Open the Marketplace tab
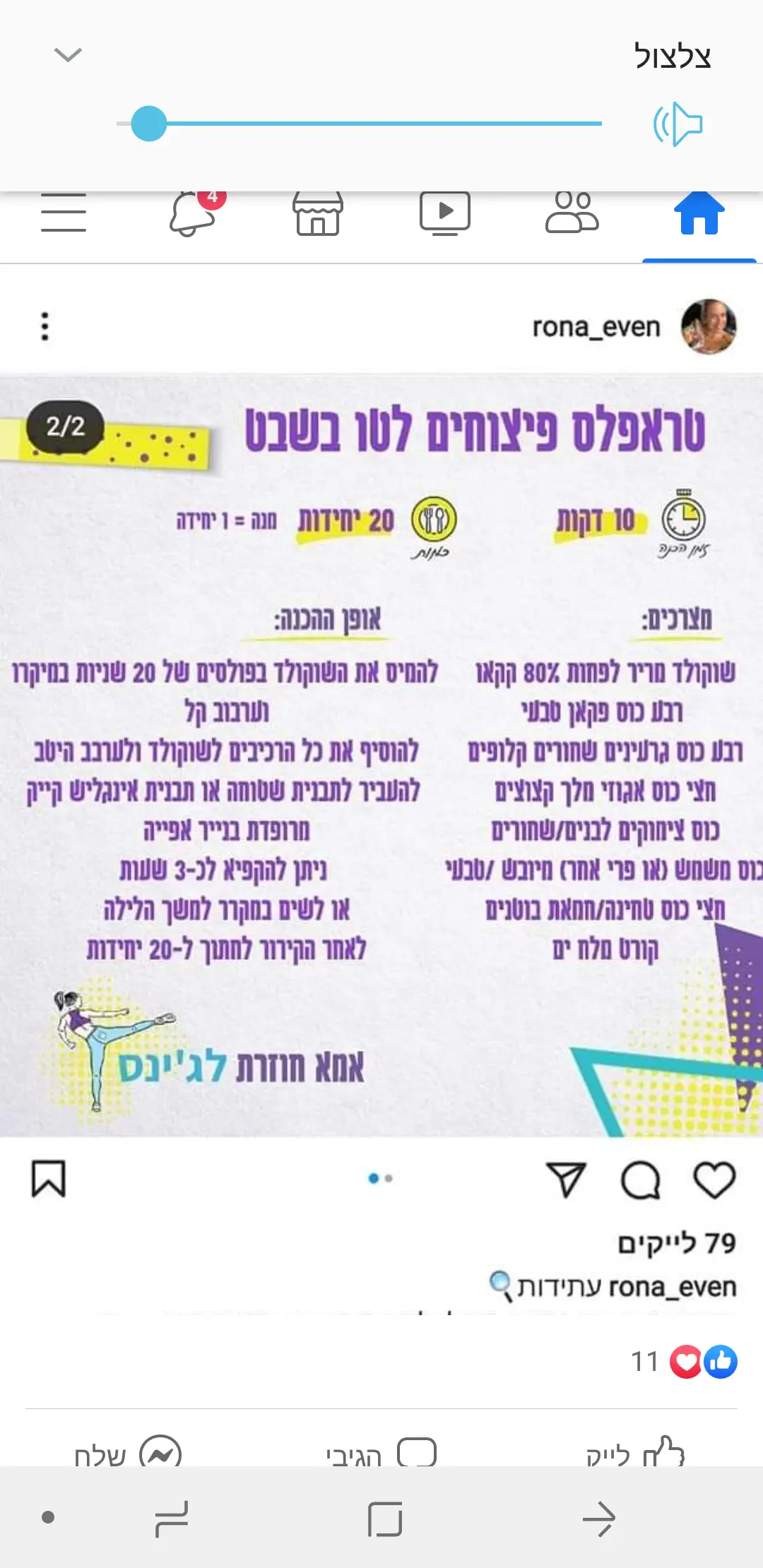763x1568 pixels. point(318,213)
